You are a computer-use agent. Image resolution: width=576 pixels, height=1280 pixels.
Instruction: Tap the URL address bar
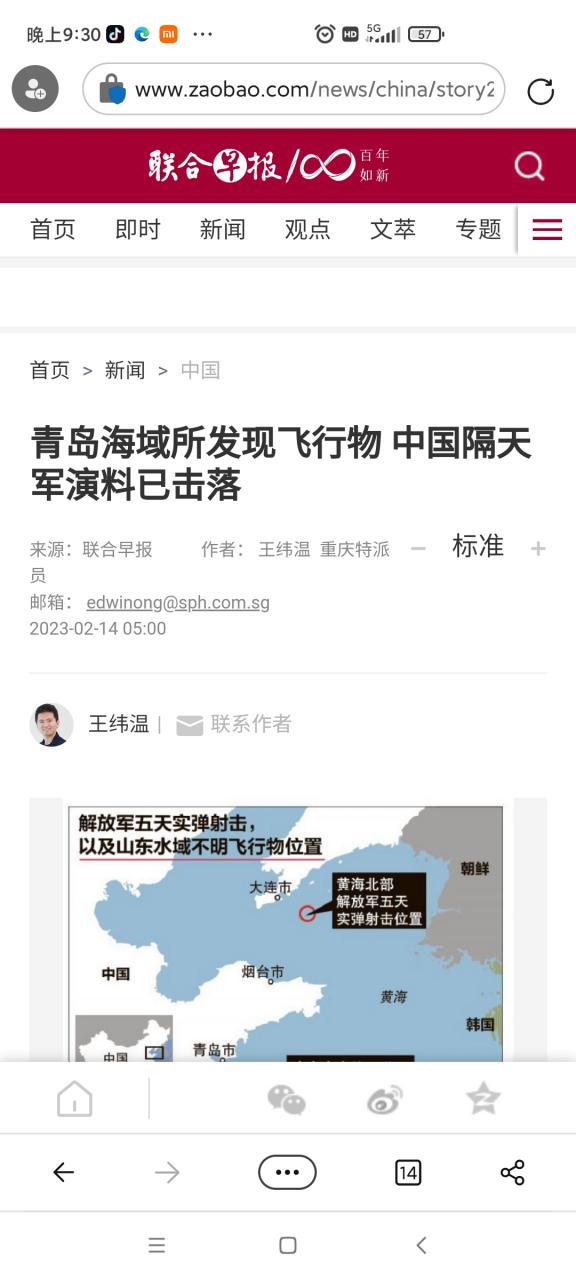point(294,90)
